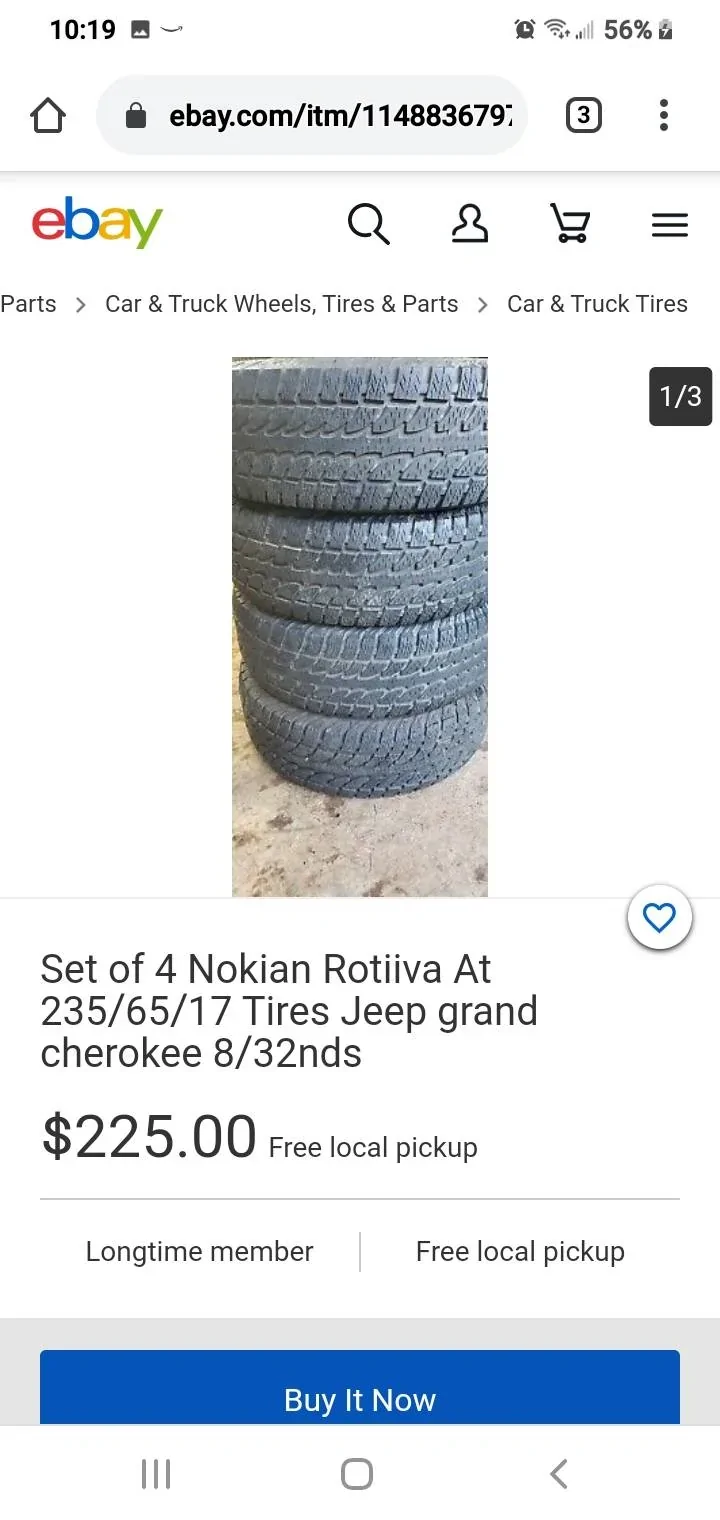Open the tire stack photo
Screen dimensions: 720x1520
360,627
